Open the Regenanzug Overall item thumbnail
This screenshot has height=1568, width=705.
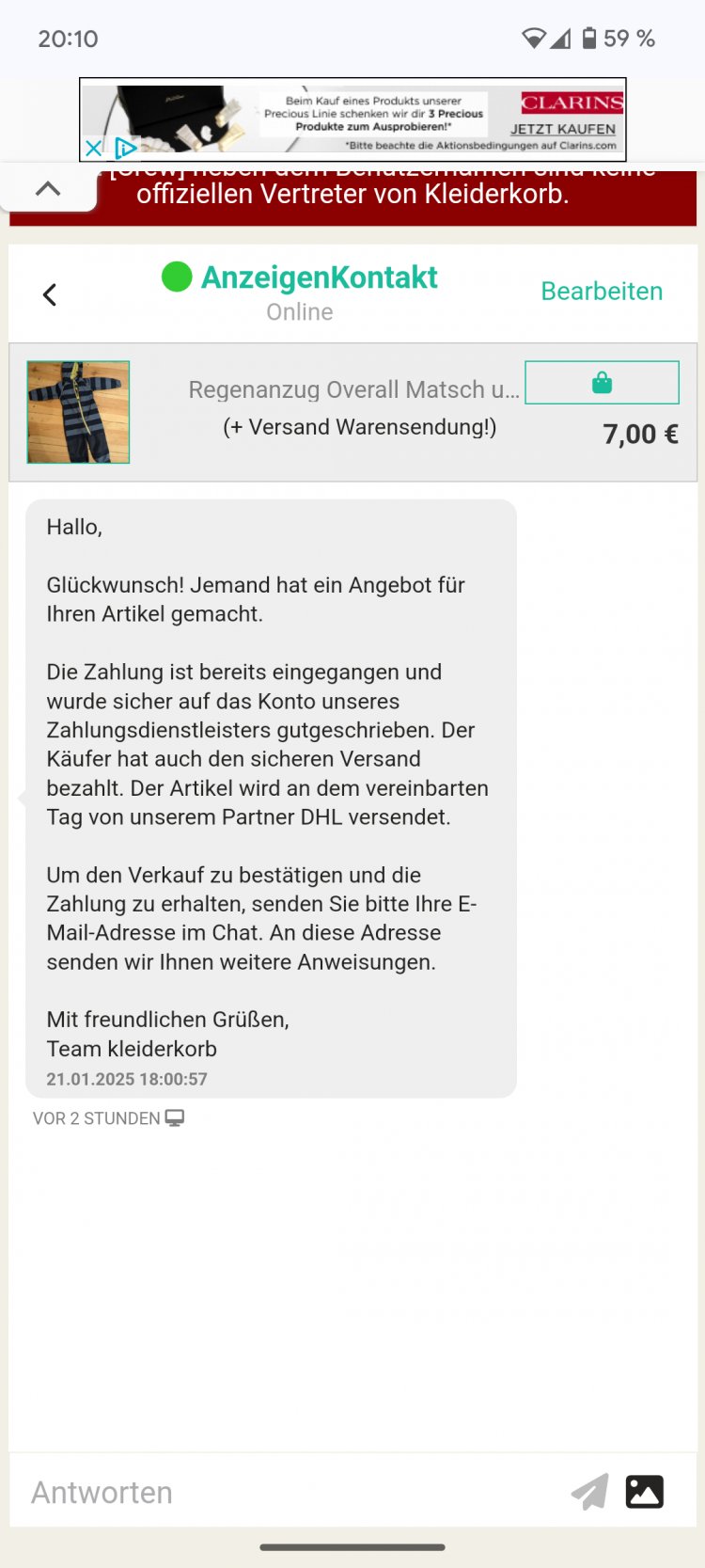[x=78, y=412]
